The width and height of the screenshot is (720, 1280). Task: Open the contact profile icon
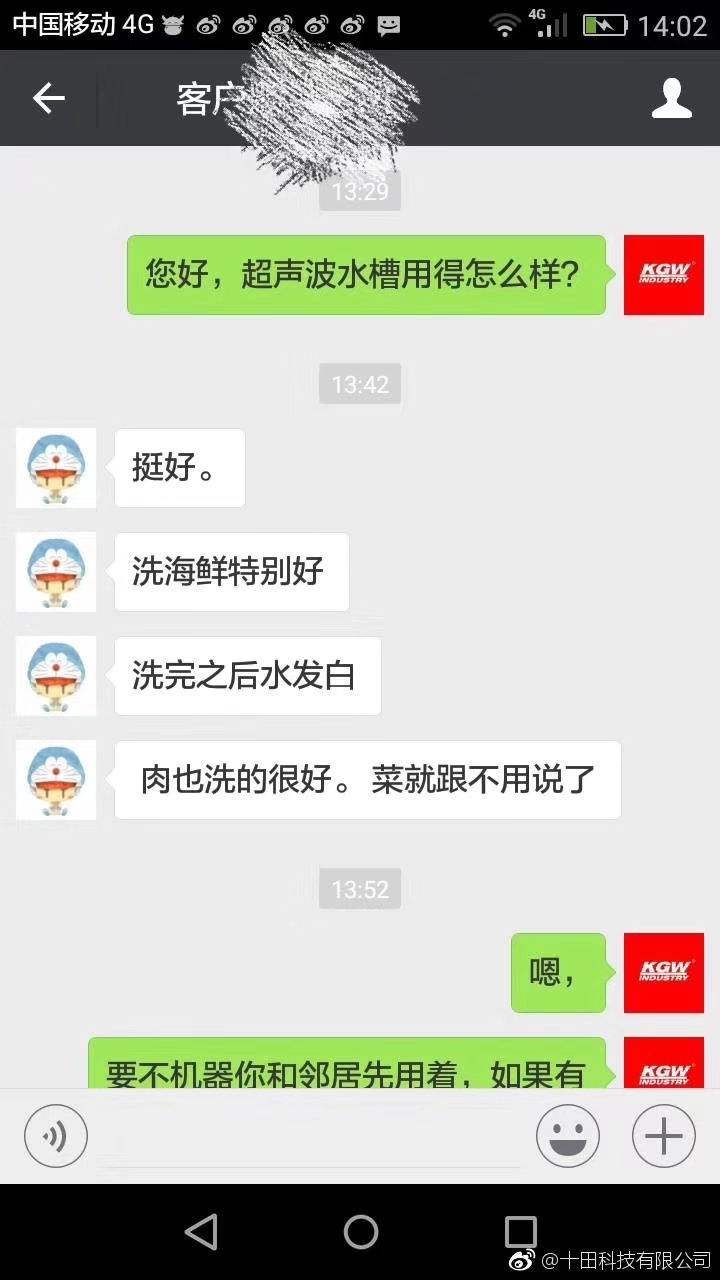pyautogui.click(x=671, y=98)
